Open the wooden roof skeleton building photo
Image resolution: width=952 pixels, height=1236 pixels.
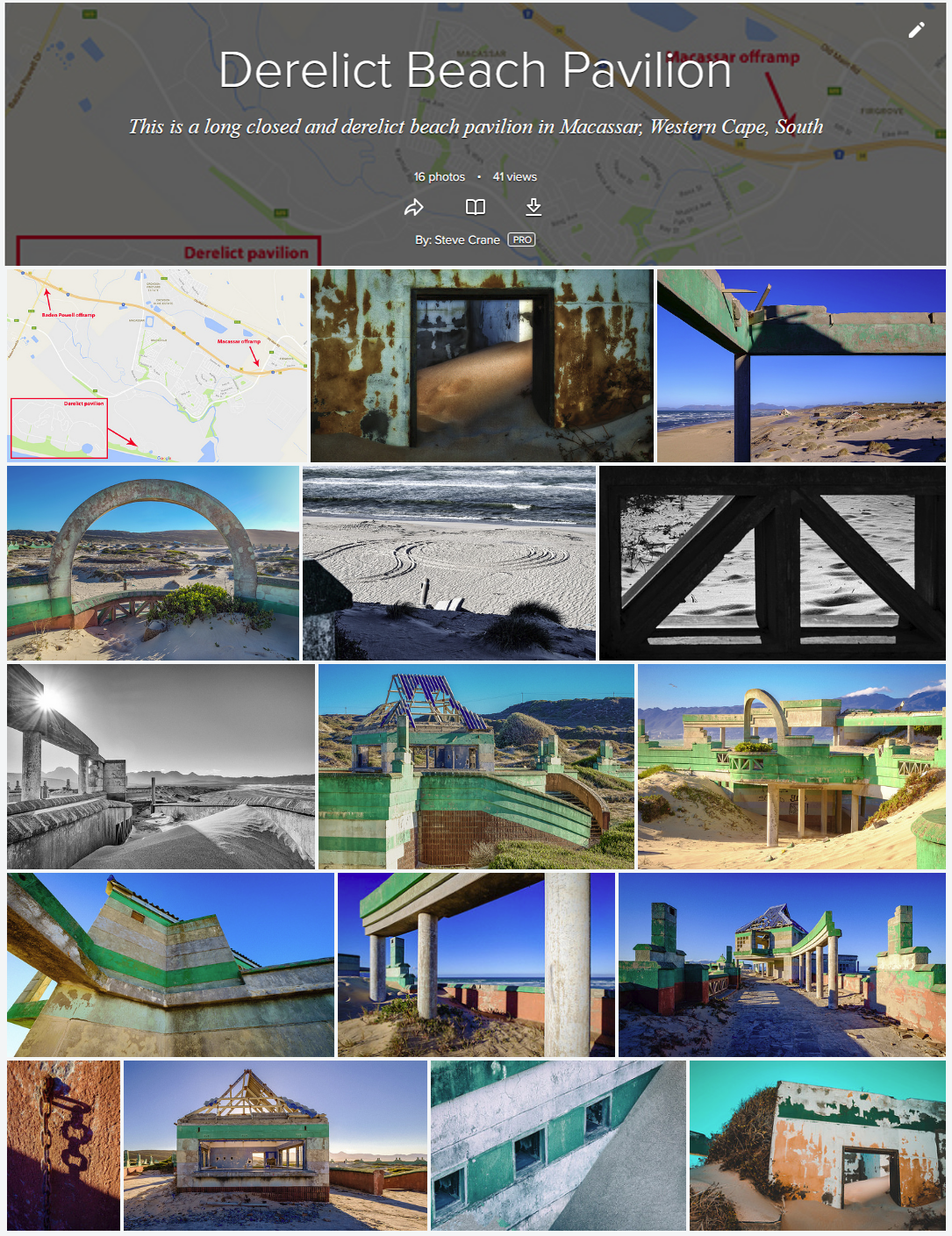pos(276,1145)
